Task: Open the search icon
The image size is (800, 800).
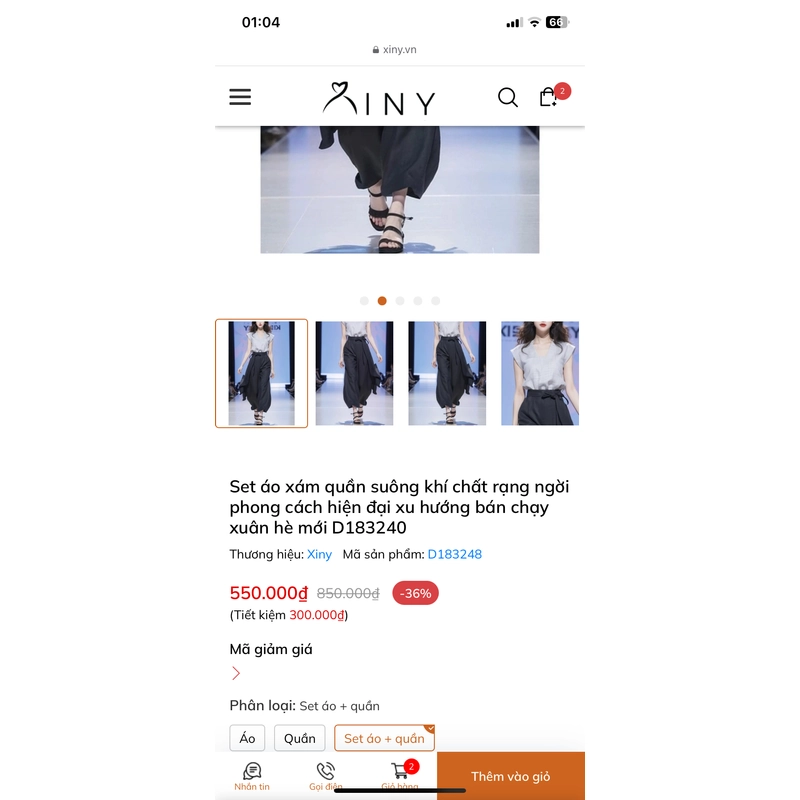Action: coord(508,97)
